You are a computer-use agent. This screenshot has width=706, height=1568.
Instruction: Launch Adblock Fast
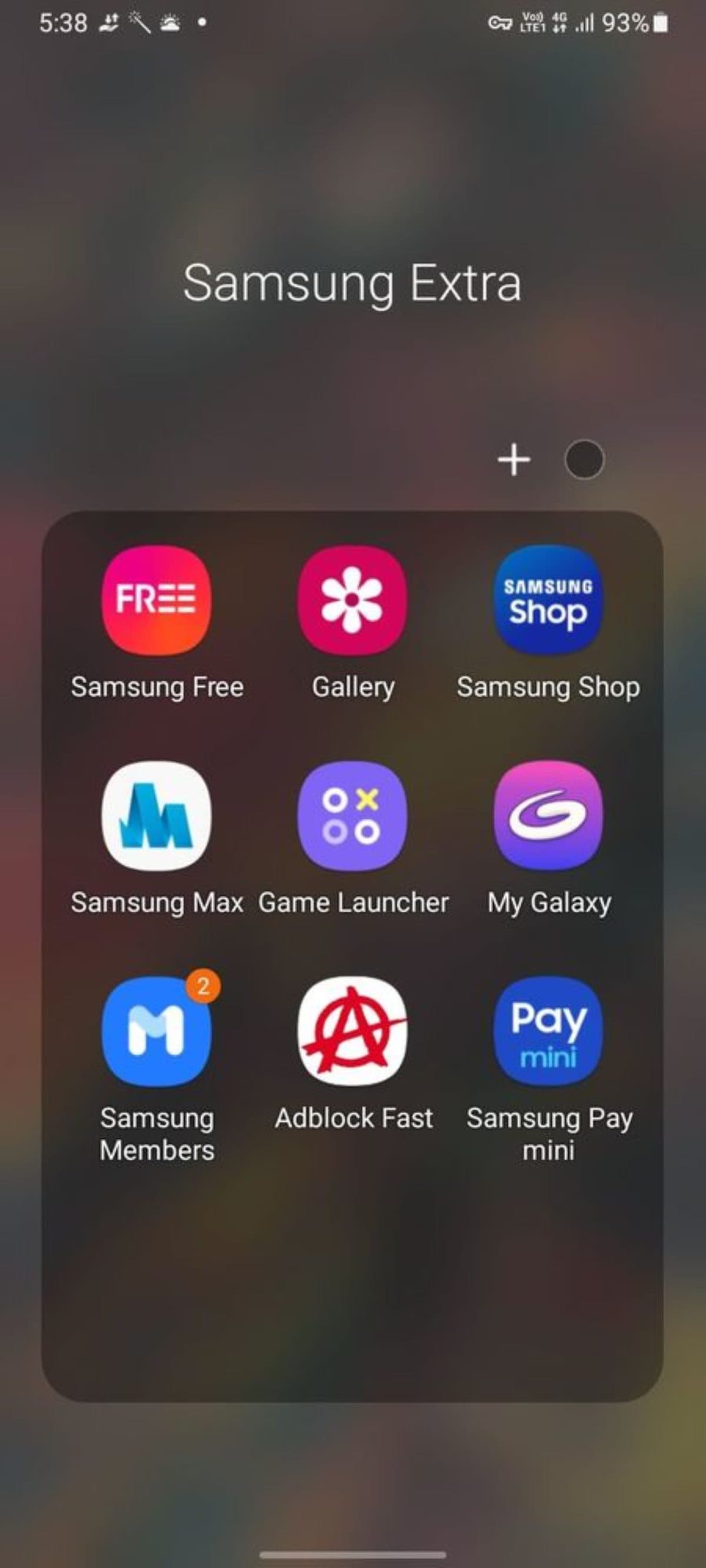pyautogui.click(x=352, y=1031)
